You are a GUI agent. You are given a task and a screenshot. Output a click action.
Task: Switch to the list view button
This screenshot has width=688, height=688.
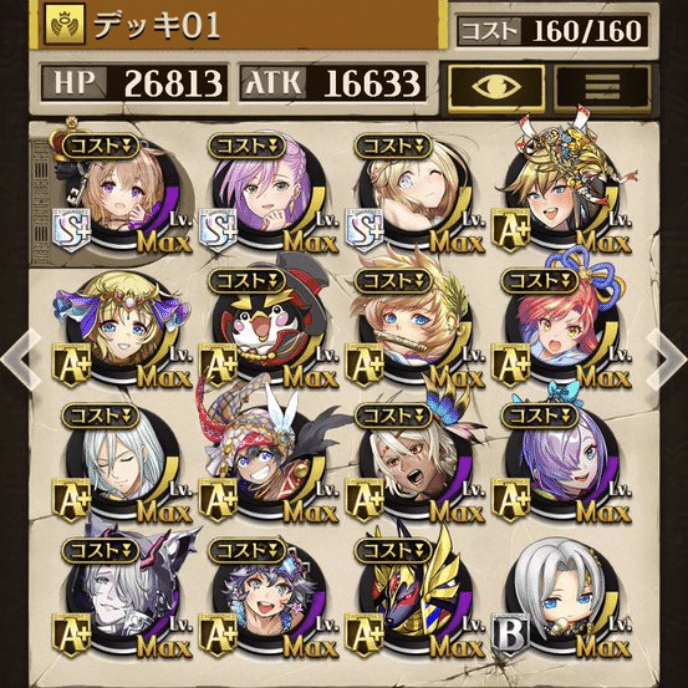coord(603,87)
